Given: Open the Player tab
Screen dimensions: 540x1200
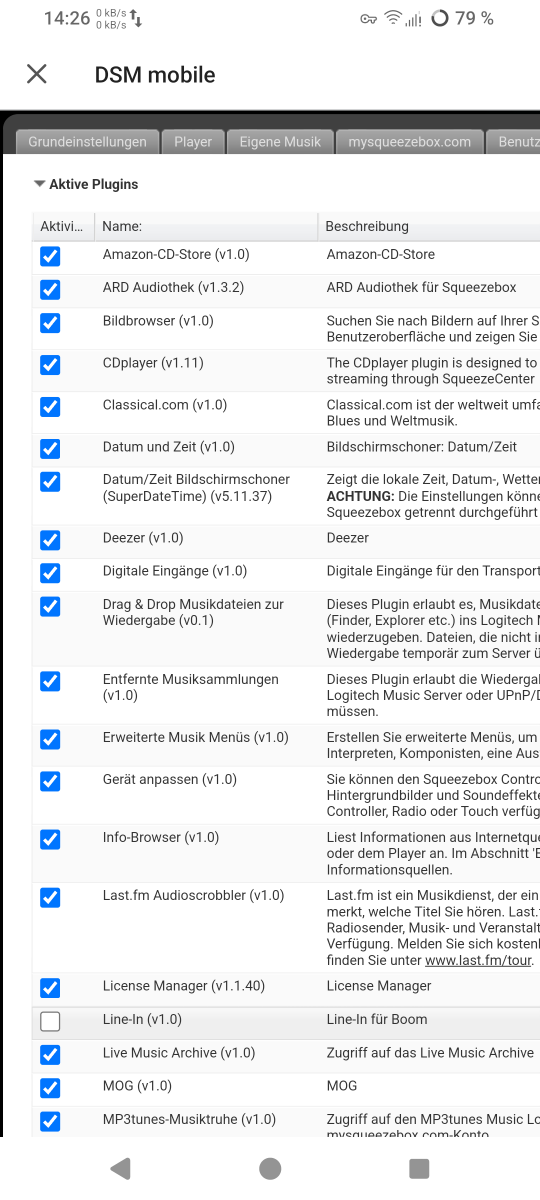Looking at the screenshot, I should tap(193, 142).
